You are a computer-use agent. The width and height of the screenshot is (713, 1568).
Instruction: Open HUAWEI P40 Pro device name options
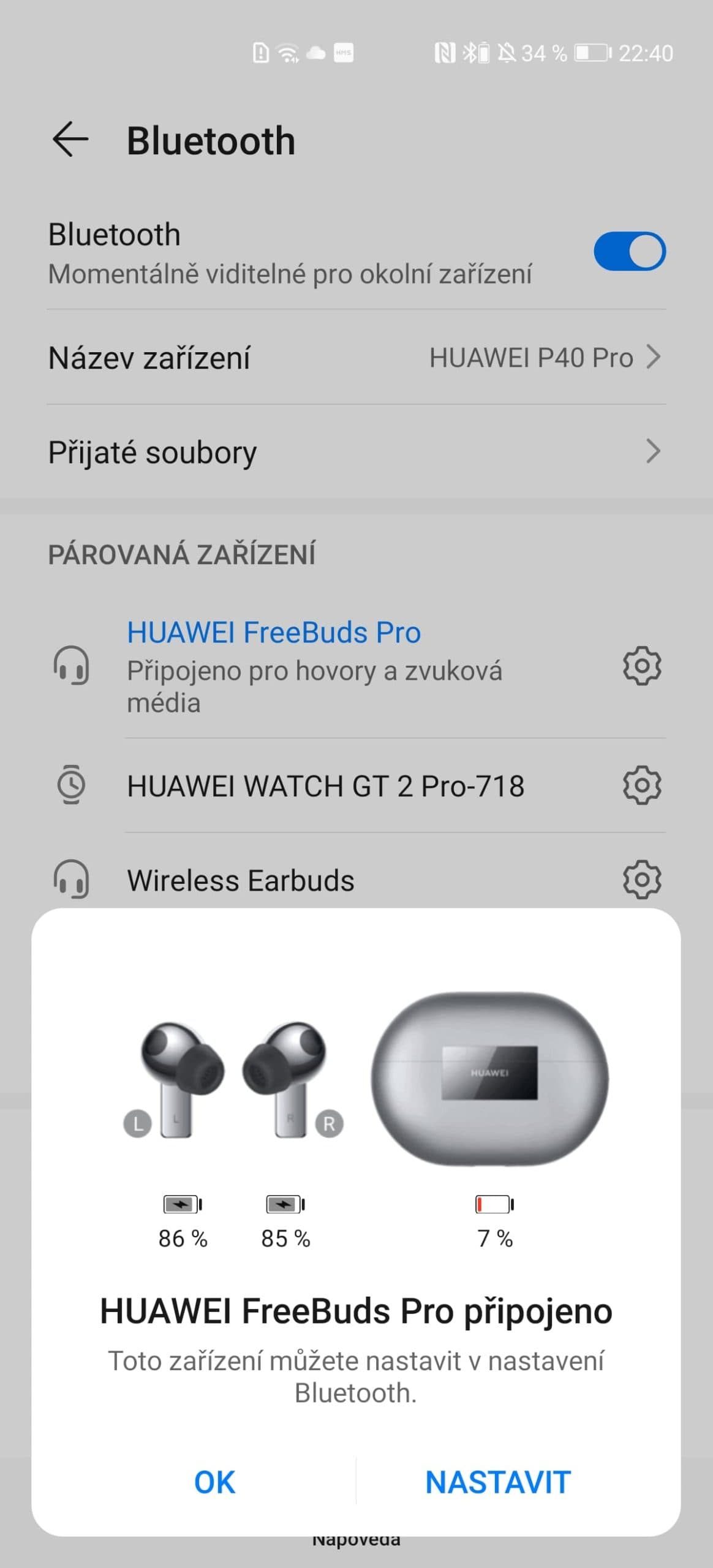pyautogui.click(x=532, y=357)
